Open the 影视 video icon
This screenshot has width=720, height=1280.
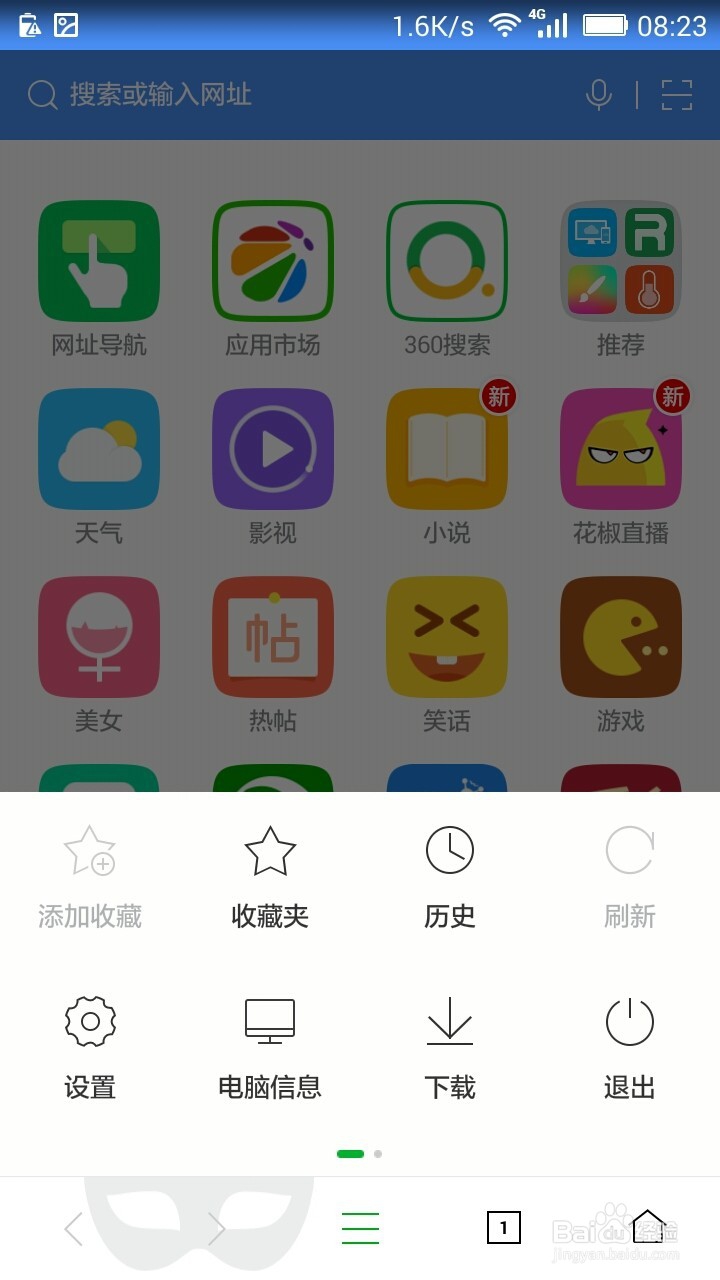pyautogui.click(x=273, y=448)
